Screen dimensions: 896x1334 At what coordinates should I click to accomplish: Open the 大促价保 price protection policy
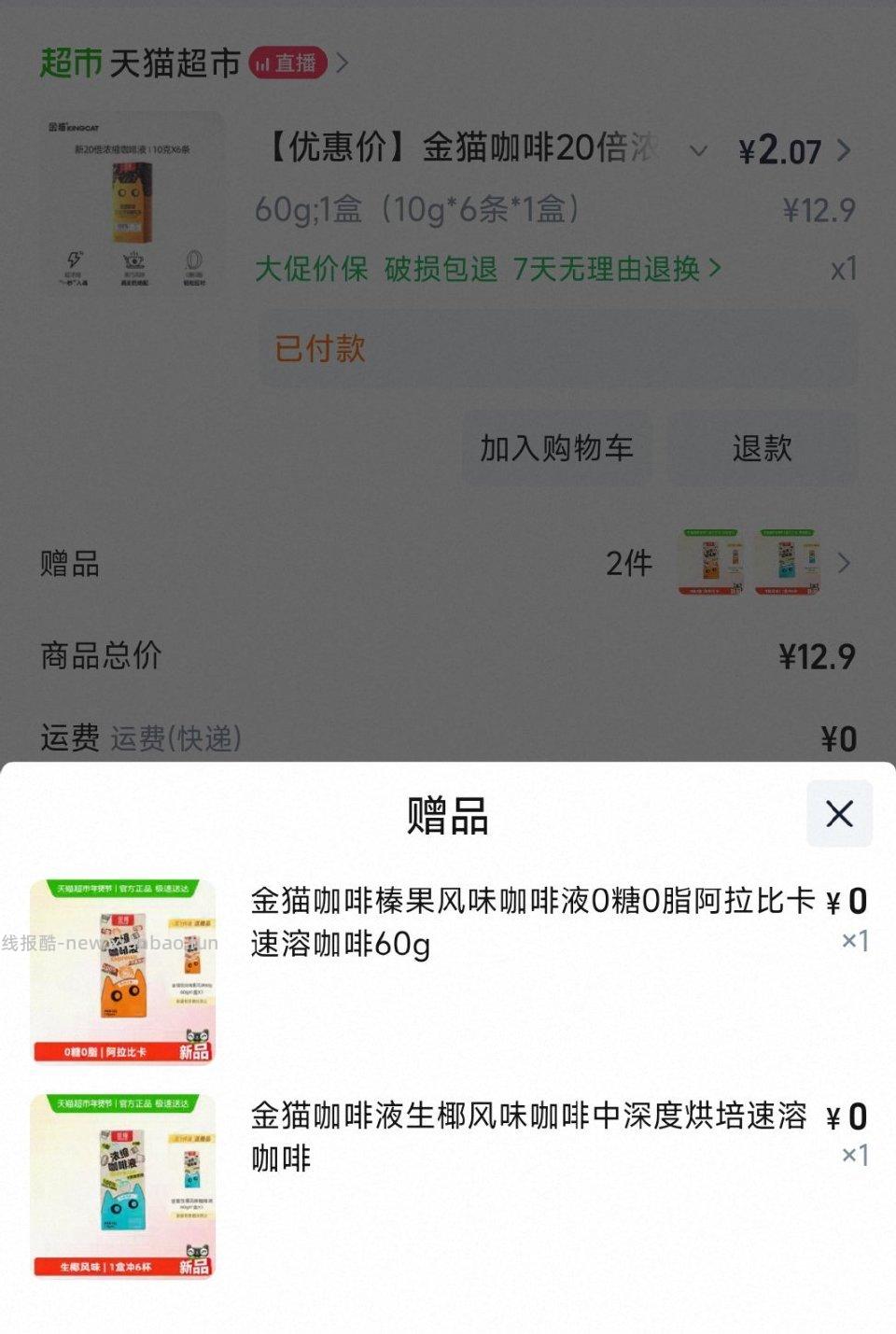(311, 269)
